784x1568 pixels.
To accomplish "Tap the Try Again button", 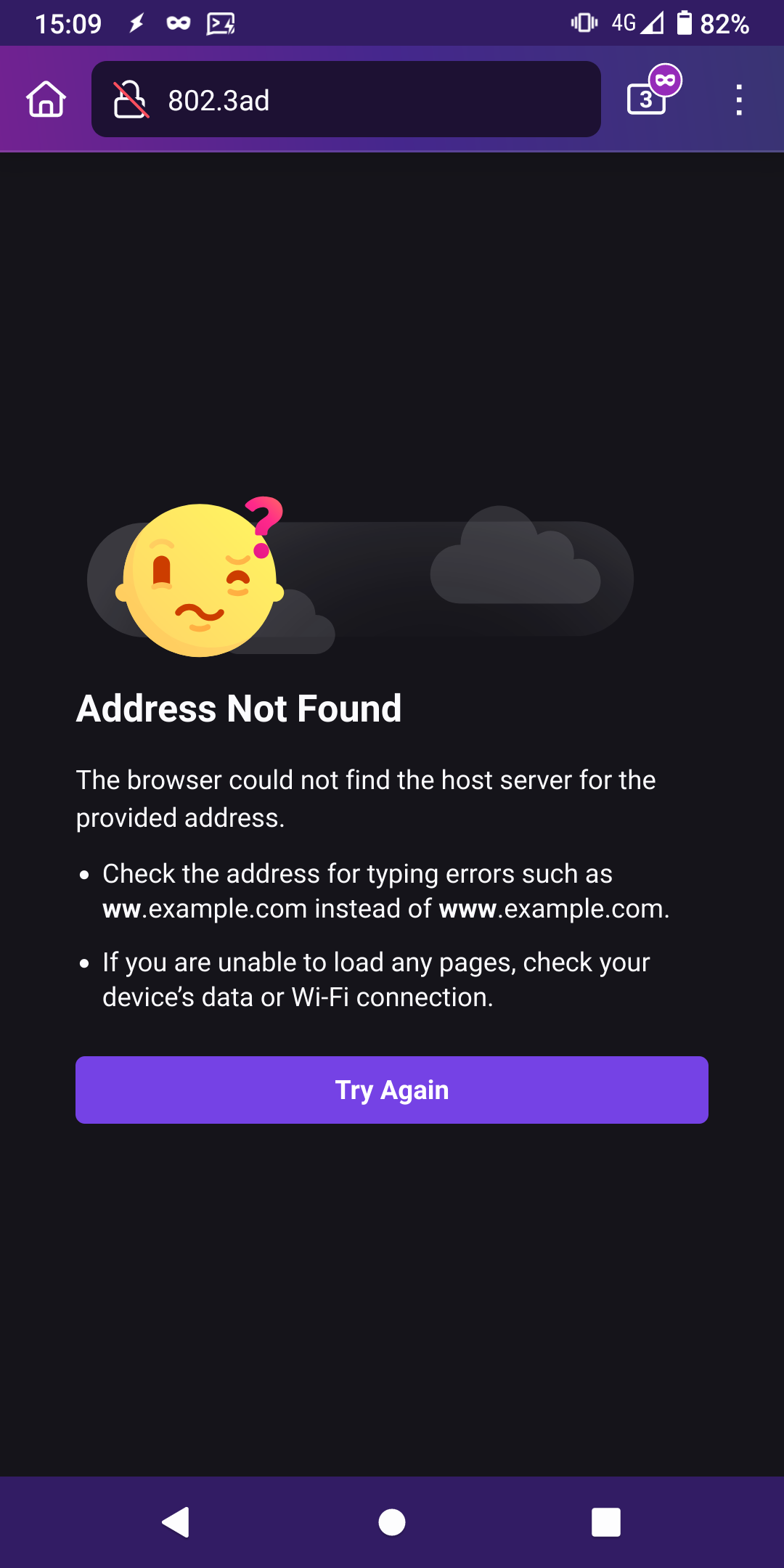I will point(392,1090).
